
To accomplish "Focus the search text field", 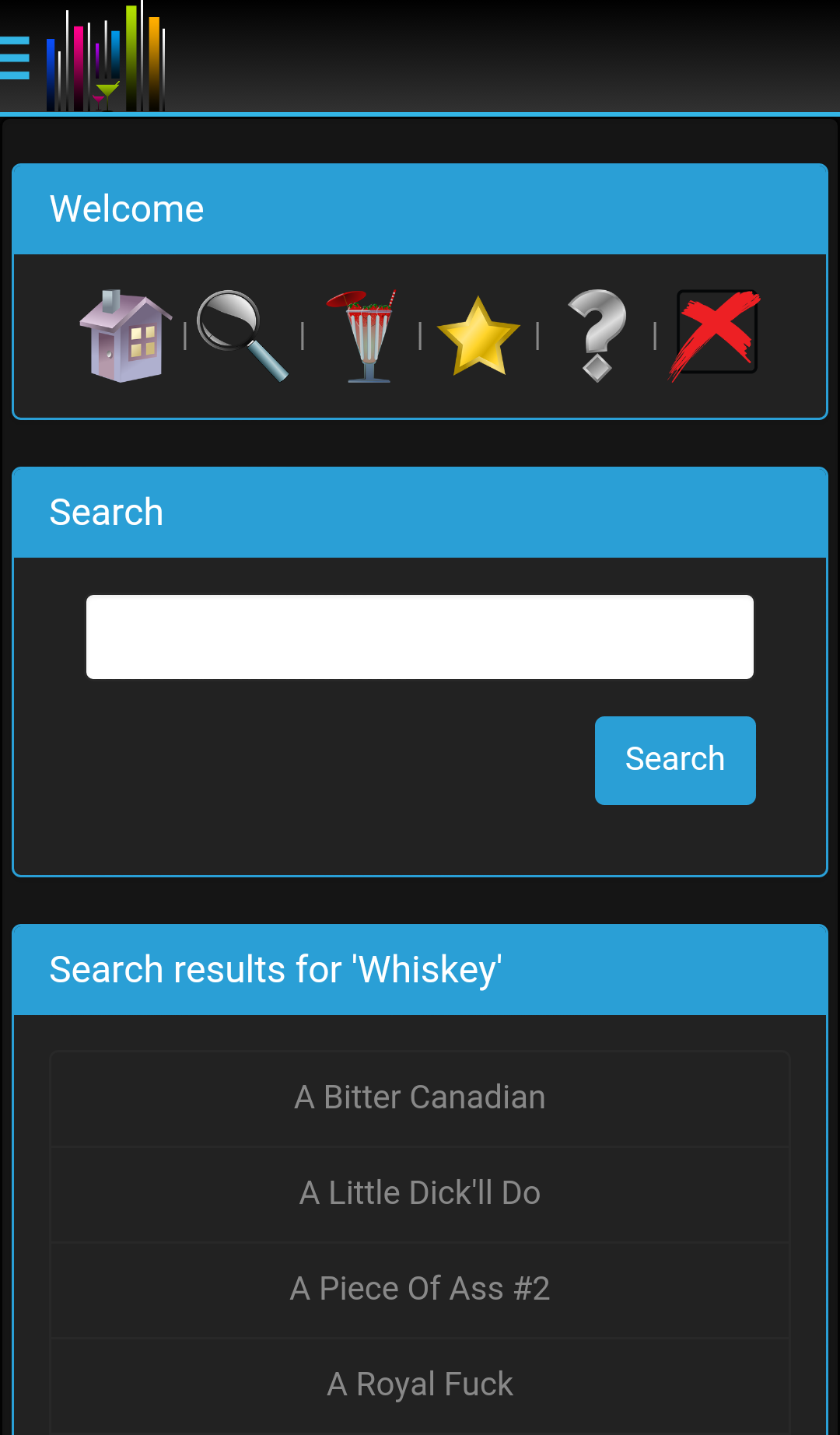I will [420, 637].
